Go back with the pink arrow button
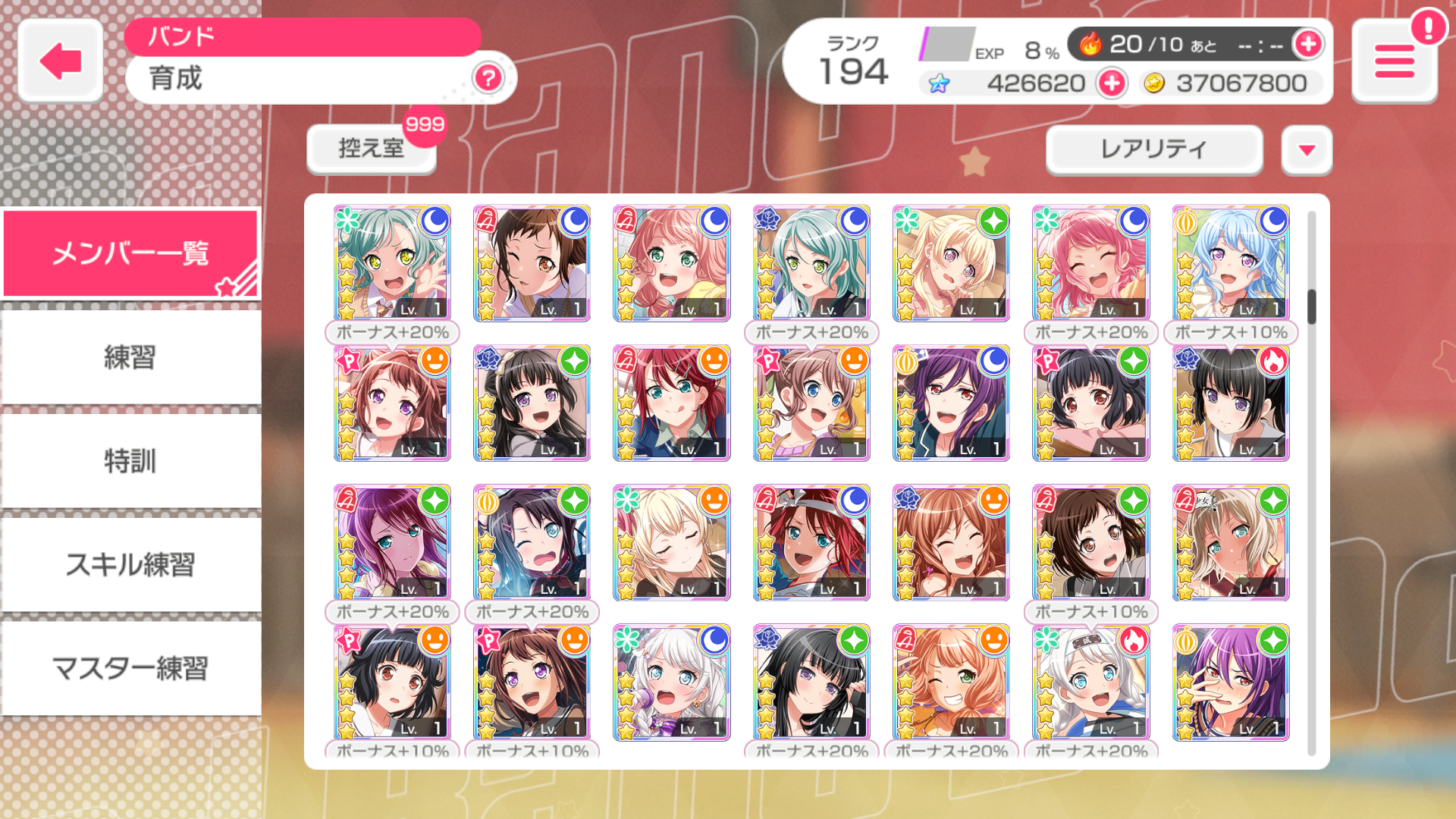1456x819 pixels. pos(61,61)
